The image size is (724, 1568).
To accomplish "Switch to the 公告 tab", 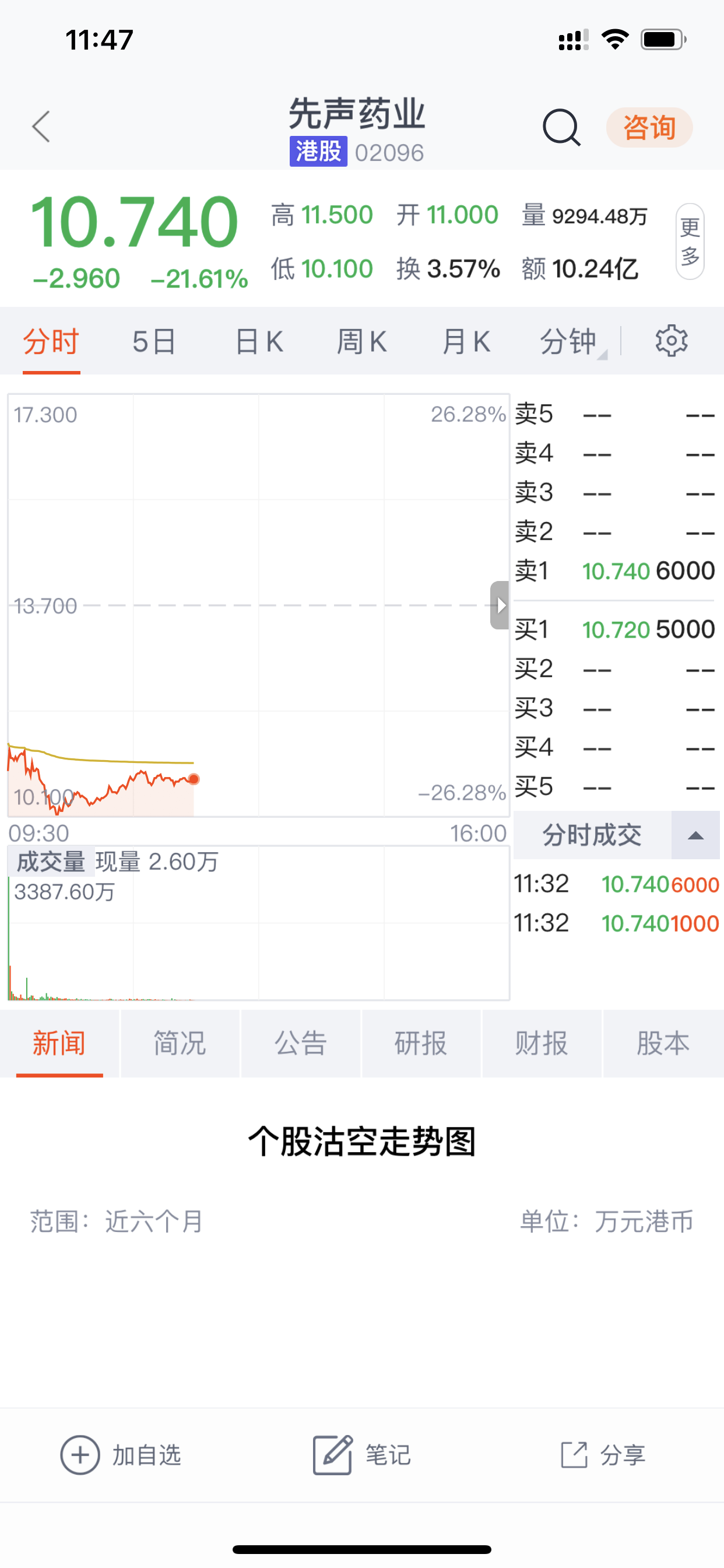I will pyautogui.click(x=301, y=1044).
